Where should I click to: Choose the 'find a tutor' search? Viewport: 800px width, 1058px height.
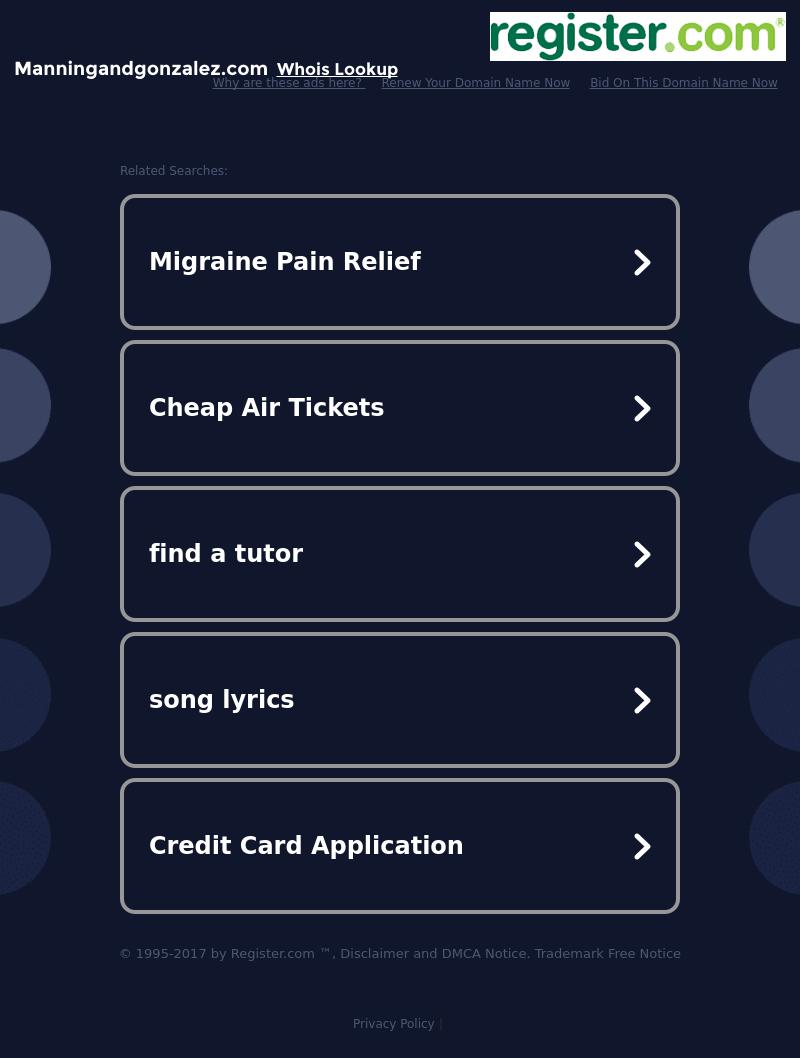click(x=400, y=554)
